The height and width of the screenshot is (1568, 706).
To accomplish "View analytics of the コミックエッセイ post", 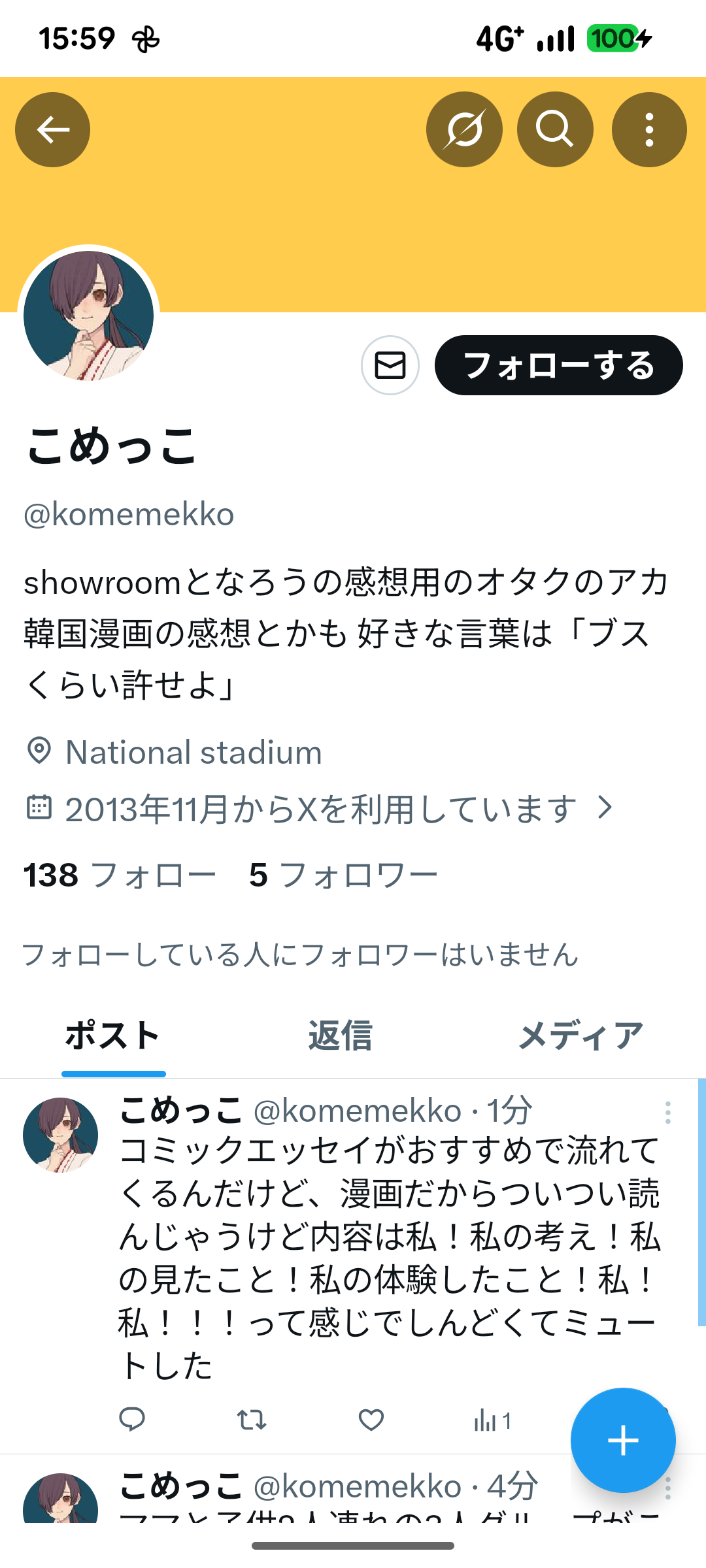I will pos(492,1420).
